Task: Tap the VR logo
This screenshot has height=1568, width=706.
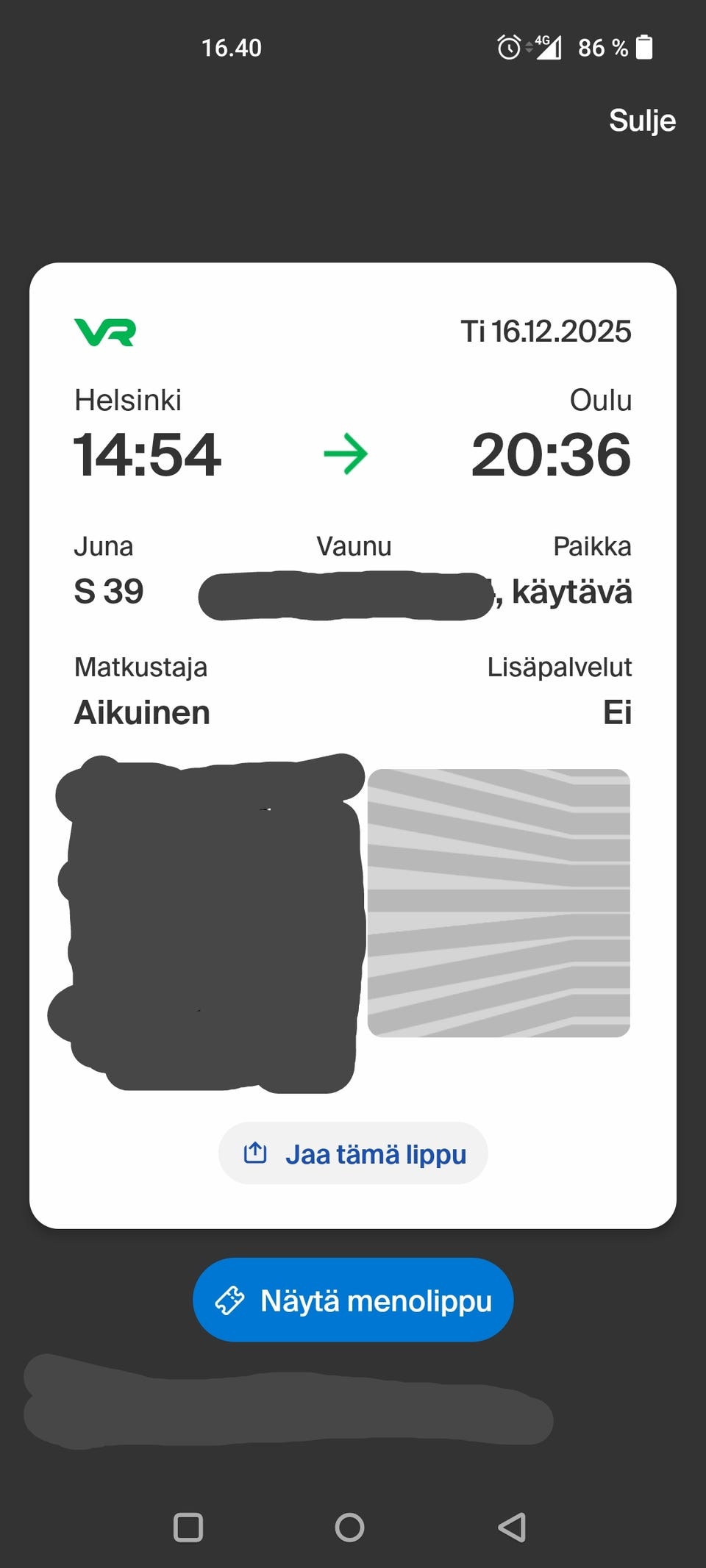Action: 103,333
